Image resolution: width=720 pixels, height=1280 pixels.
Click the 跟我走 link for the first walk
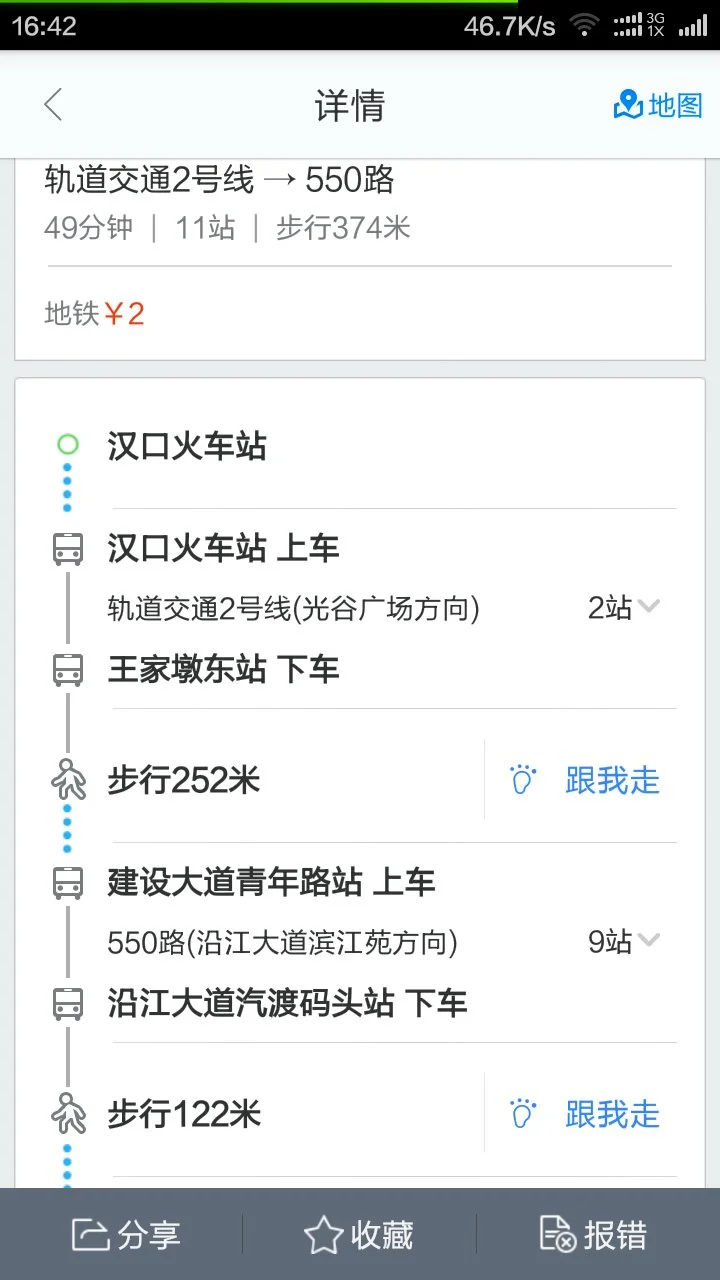click(613, 780)
